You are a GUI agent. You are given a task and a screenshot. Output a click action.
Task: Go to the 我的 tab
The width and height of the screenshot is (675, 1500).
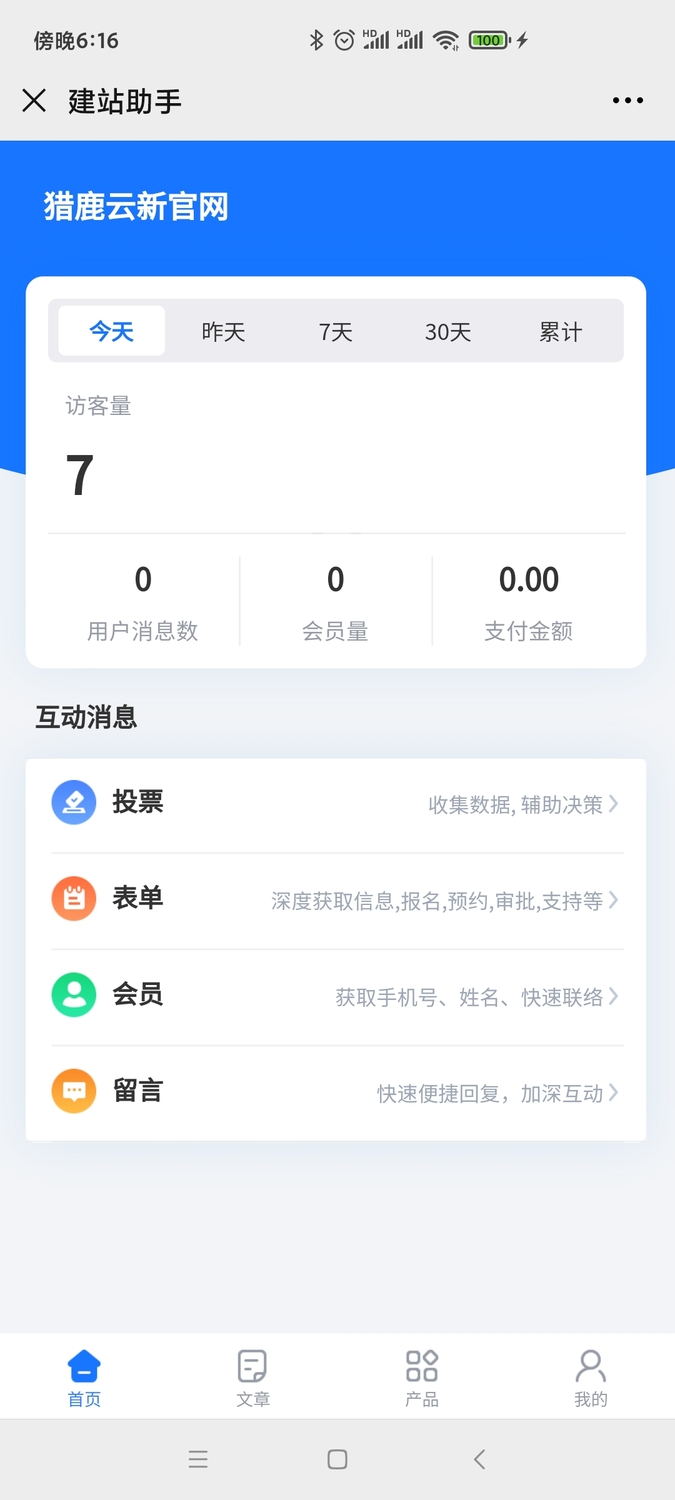point(590,1378)
